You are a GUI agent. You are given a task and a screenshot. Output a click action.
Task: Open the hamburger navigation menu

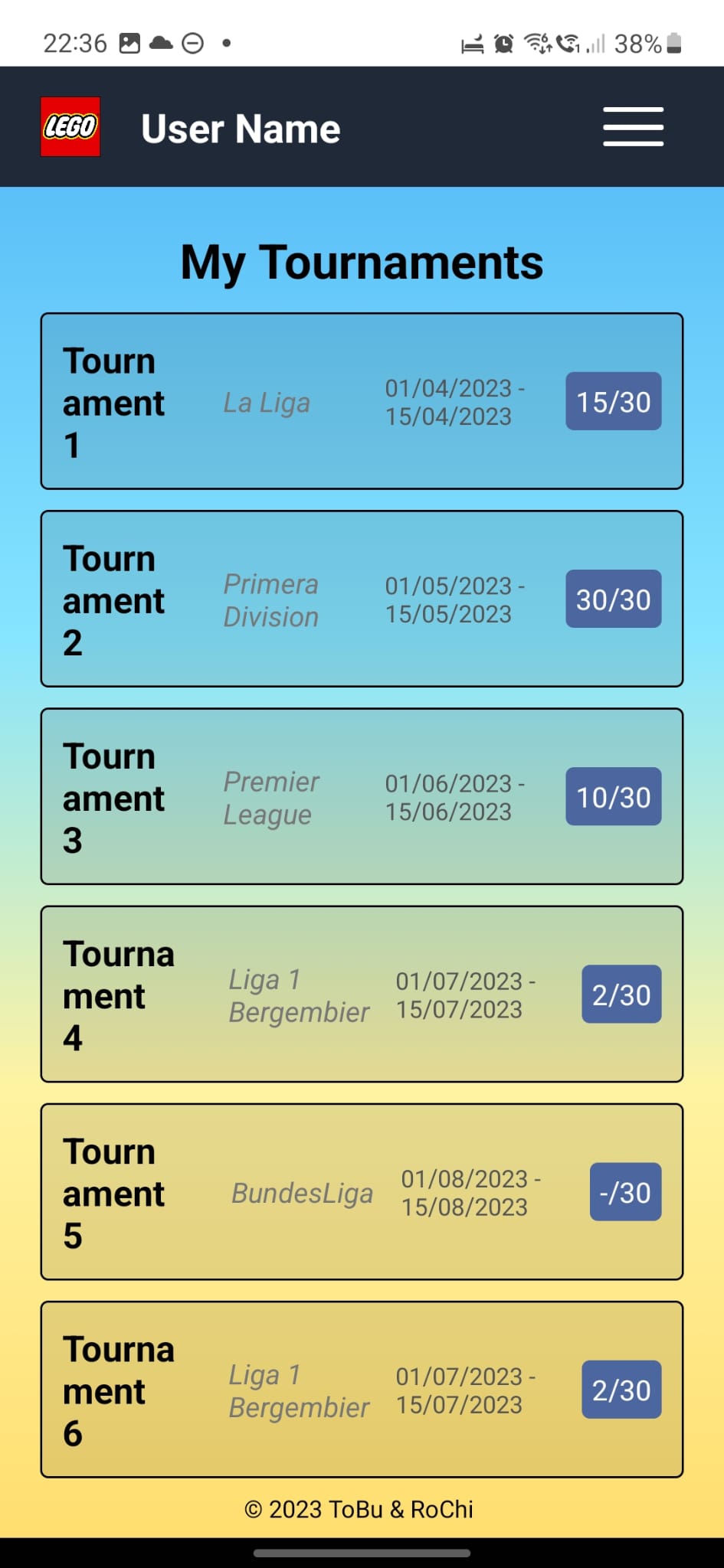[633, 126]
